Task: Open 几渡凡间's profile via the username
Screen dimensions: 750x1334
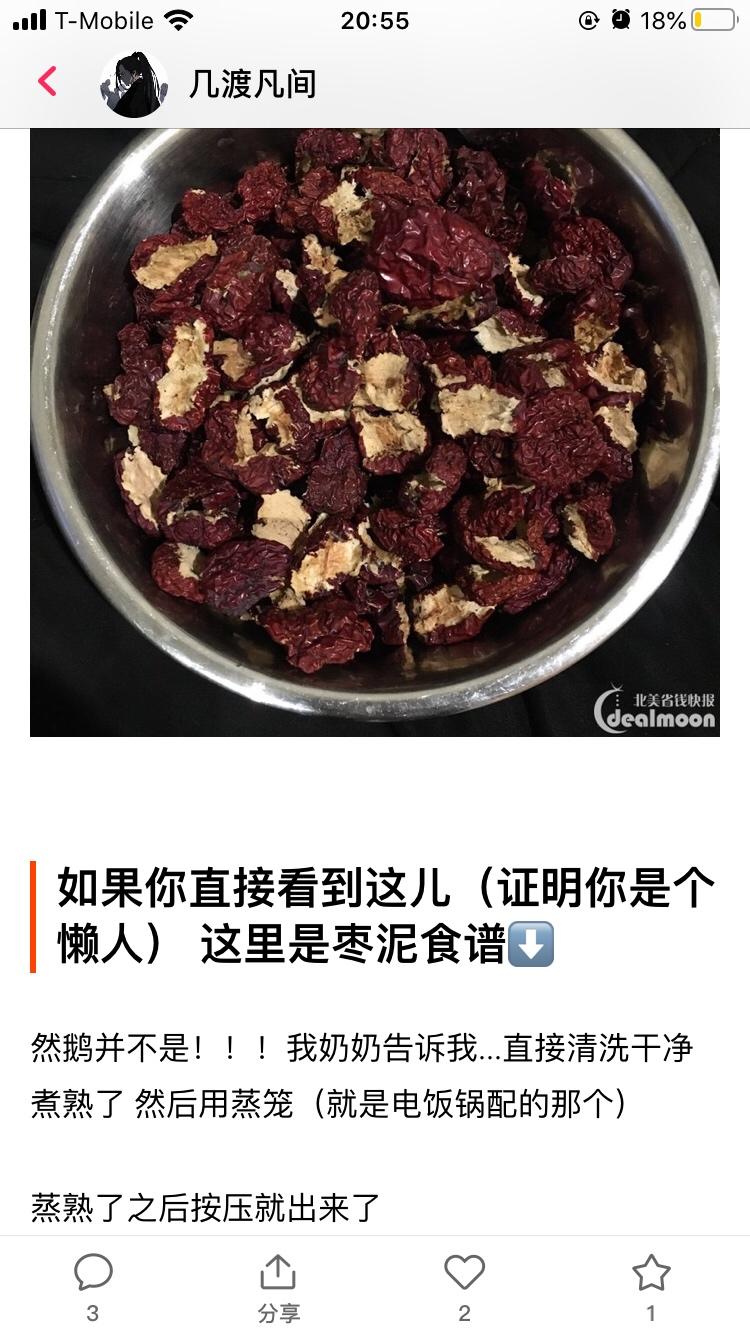Action: pos(252,83)
